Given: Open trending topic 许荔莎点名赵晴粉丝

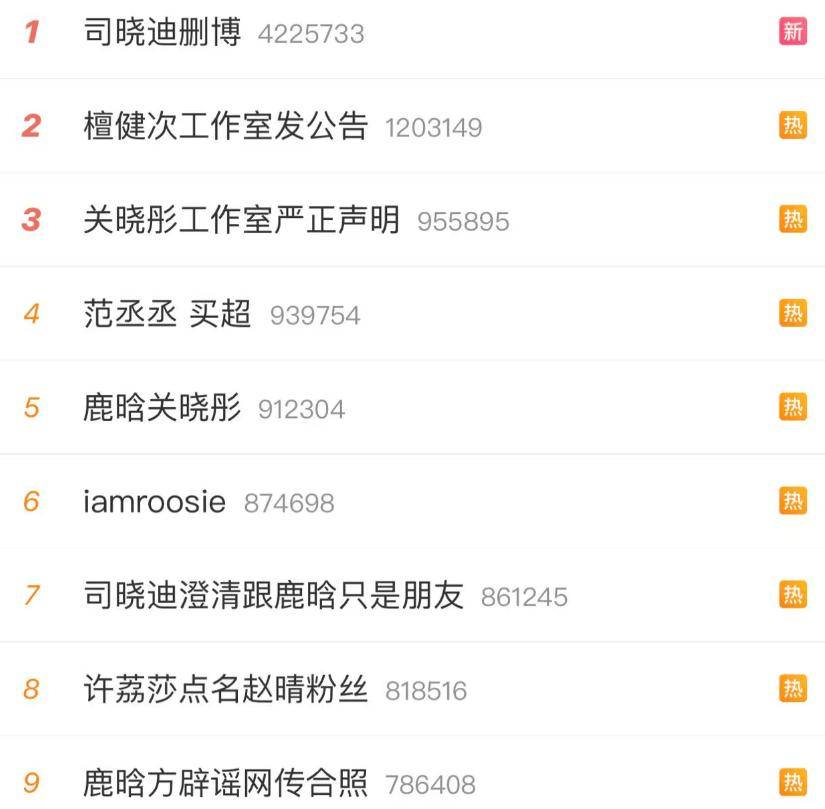Looking at the screenshot, I should coord(226,690).
